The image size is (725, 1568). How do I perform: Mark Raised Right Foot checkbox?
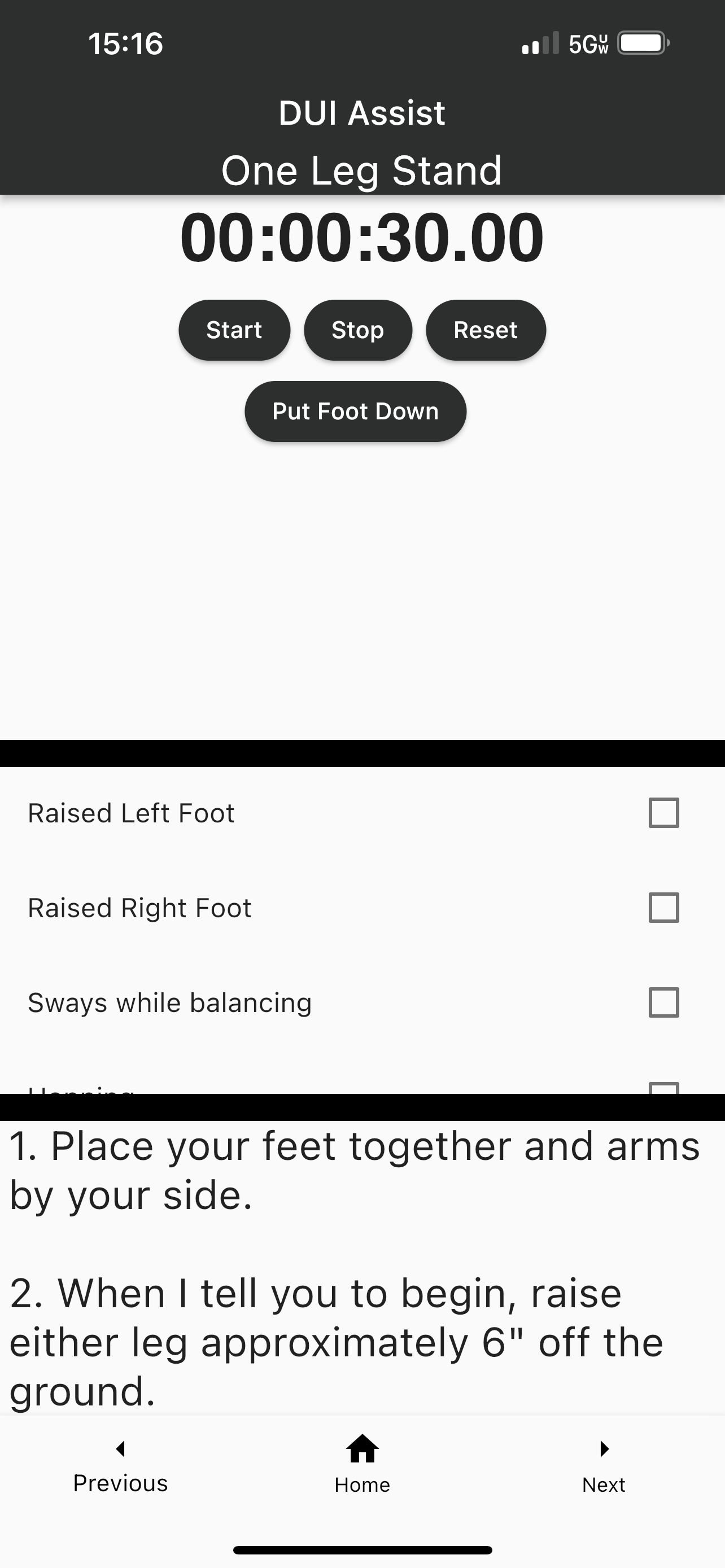click(x=663, y=908)
